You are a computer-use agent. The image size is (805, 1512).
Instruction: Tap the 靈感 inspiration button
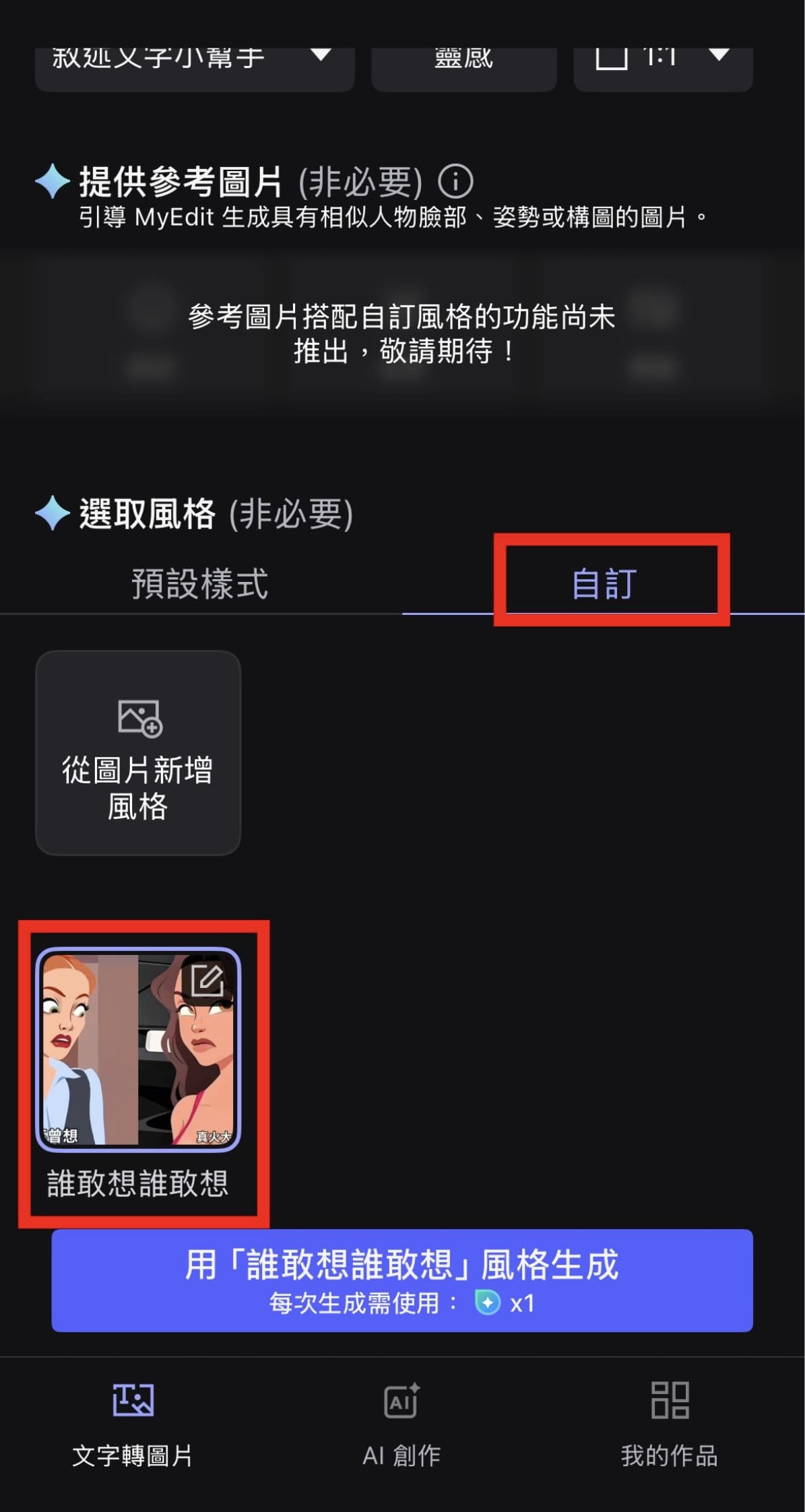pos(463,61)
